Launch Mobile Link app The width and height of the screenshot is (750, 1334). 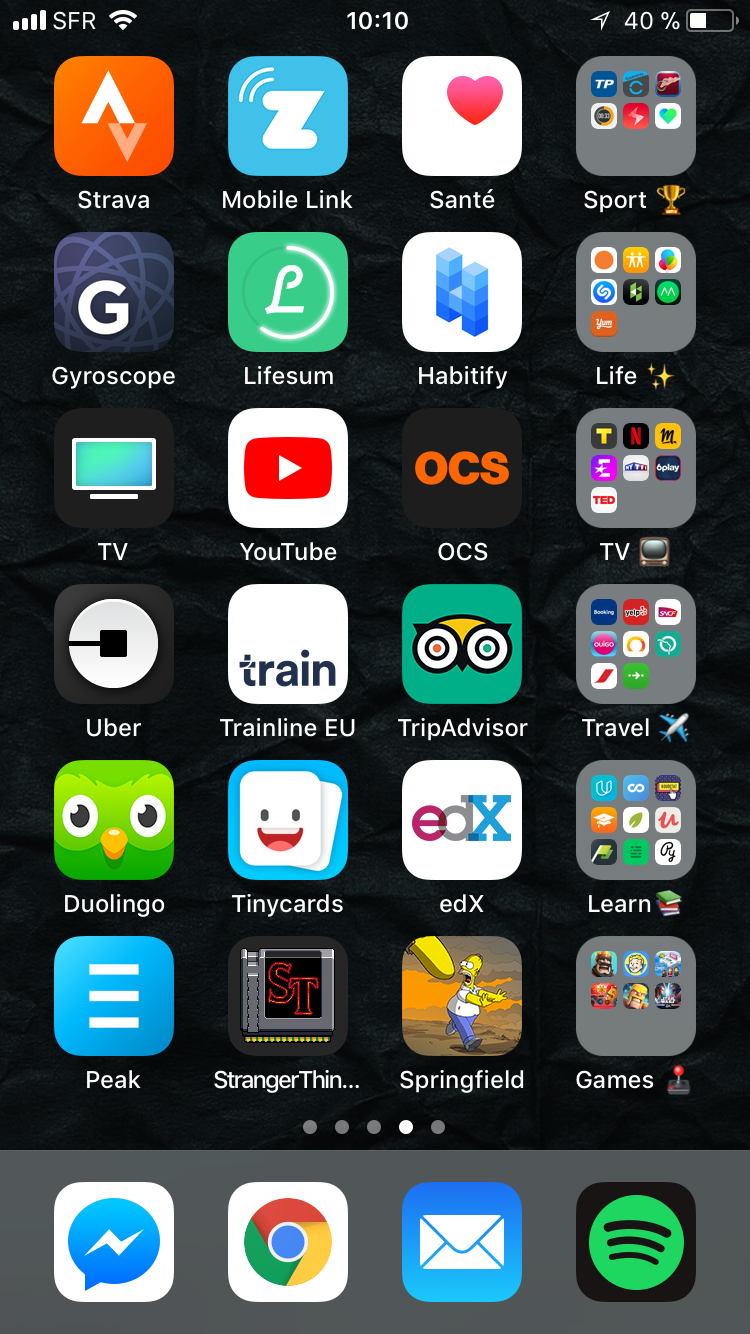click(x=288, y=116)
